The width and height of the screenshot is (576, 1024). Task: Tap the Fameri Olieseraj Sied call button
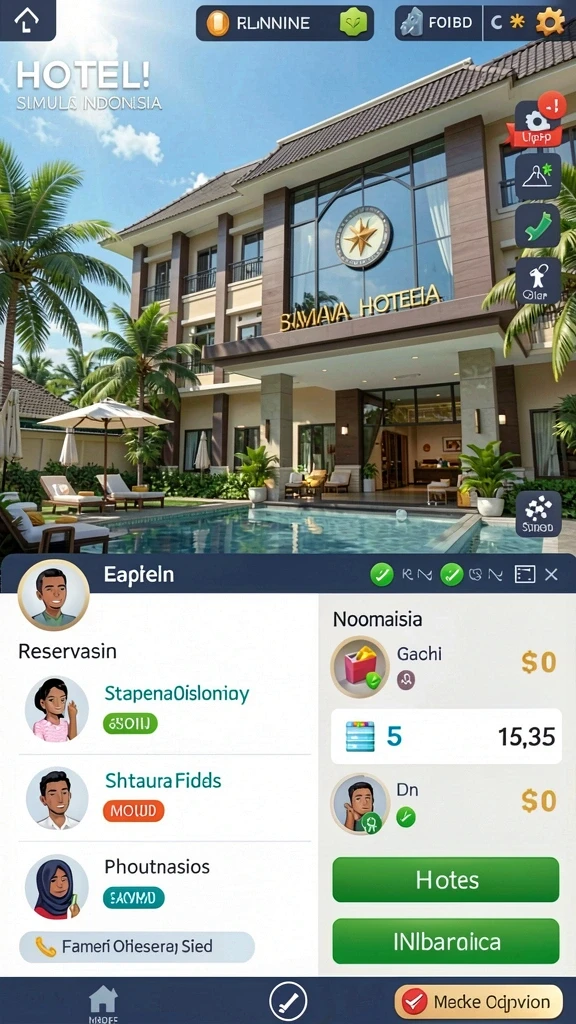pyautogui.click(x=137, y=946)
